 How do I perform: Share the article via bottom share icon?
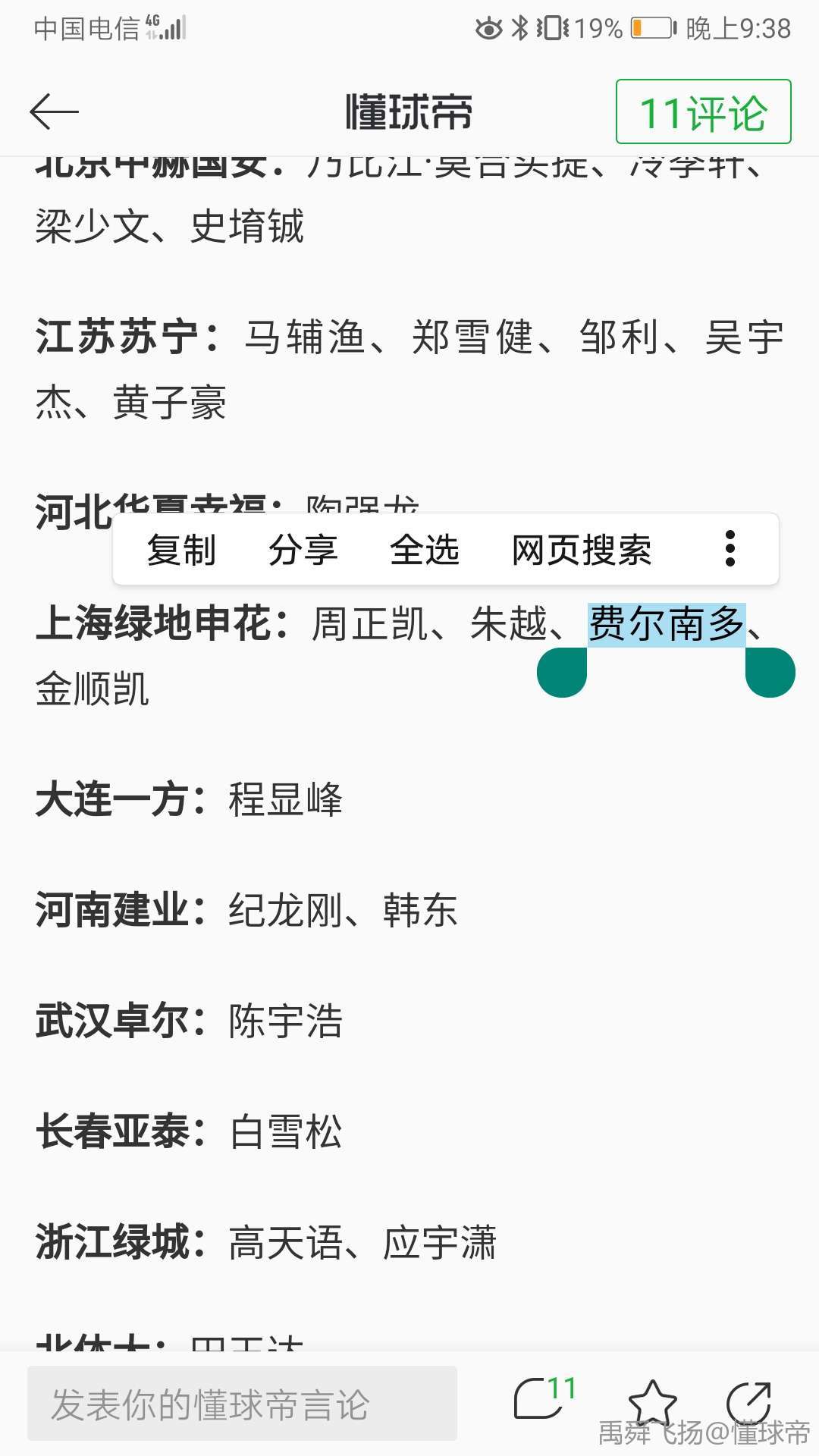click(x=748, y=1402)
